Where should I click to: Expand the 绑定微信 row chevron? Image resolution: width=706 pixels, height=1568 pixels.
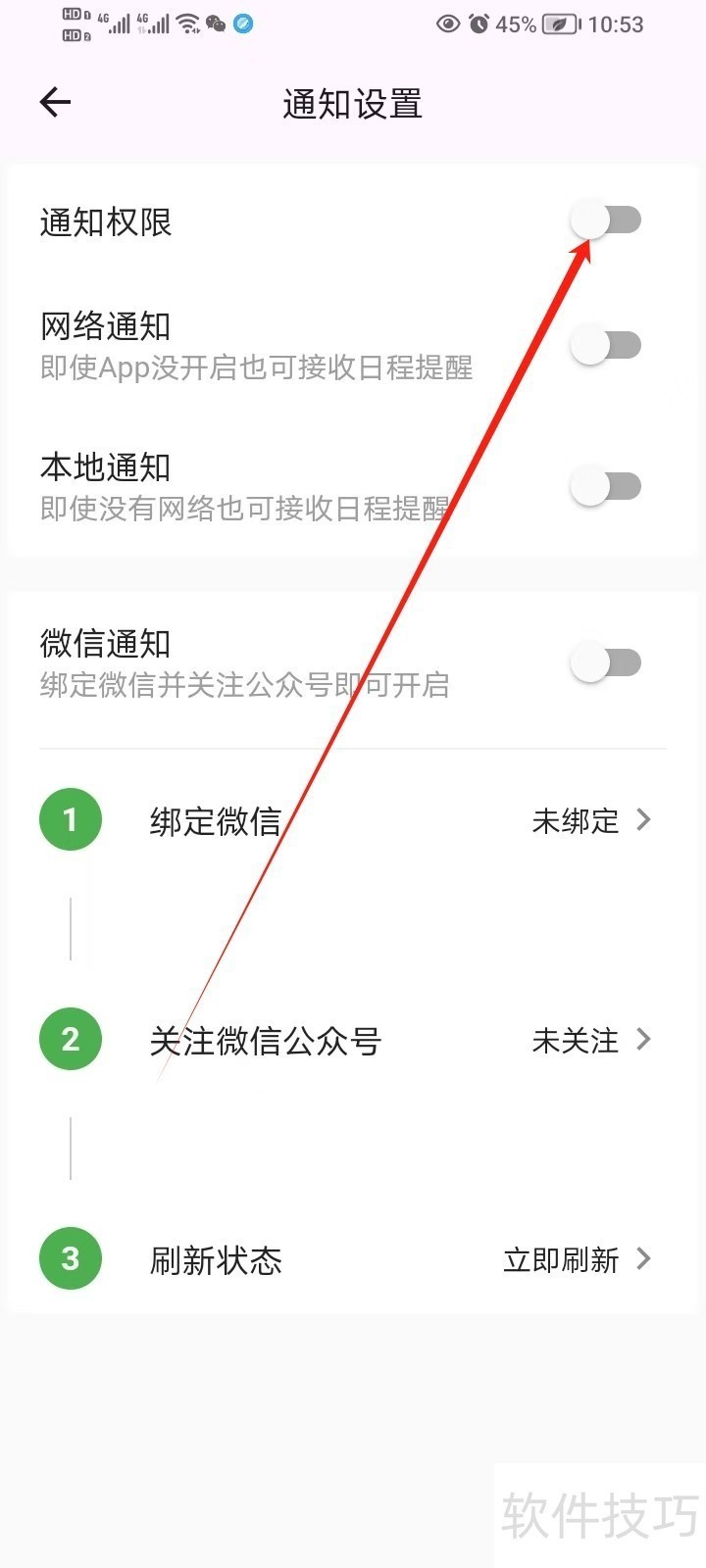pos(644,820)
